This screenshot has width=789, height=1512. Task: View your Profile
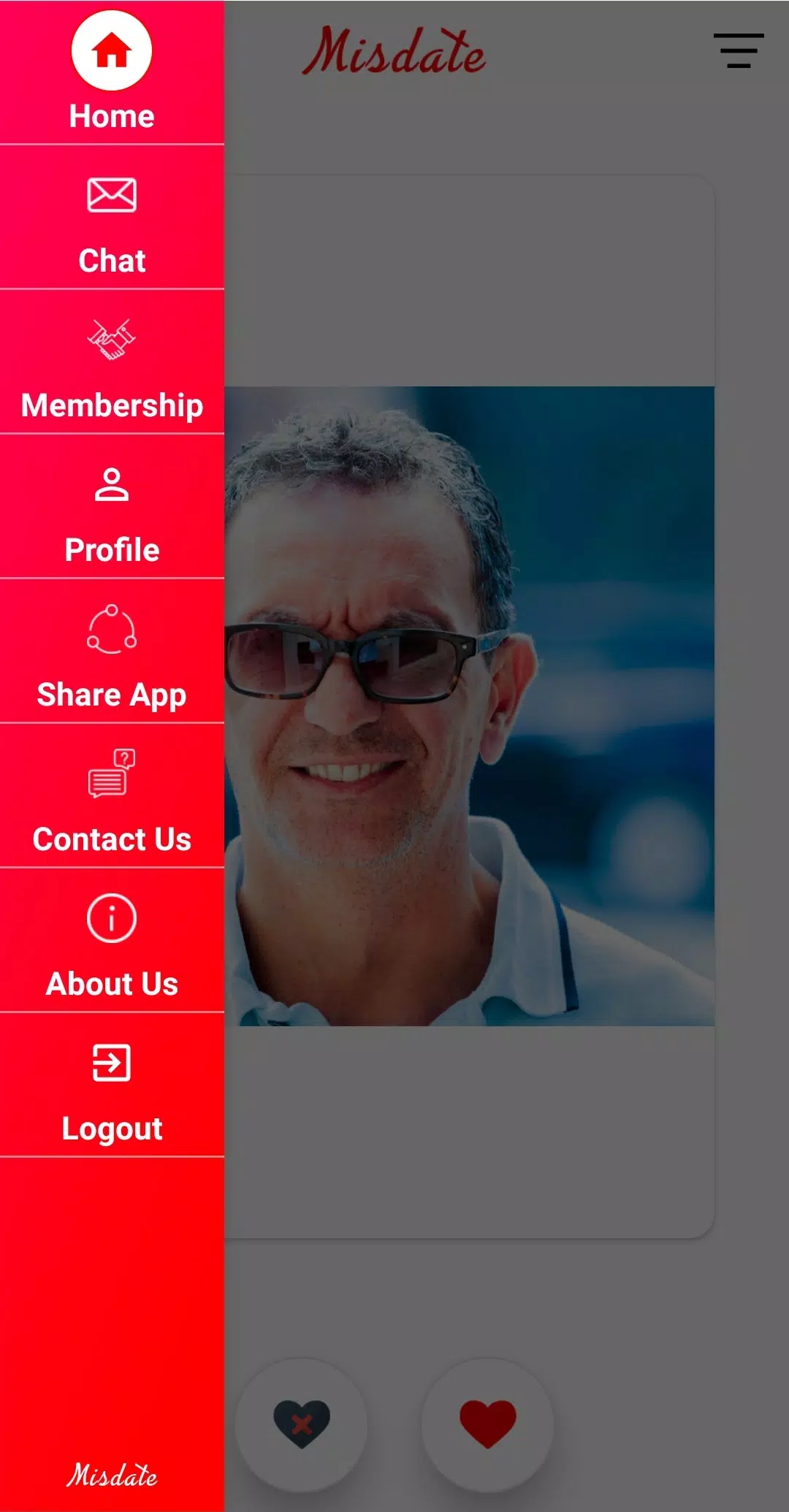click(112, 507)
